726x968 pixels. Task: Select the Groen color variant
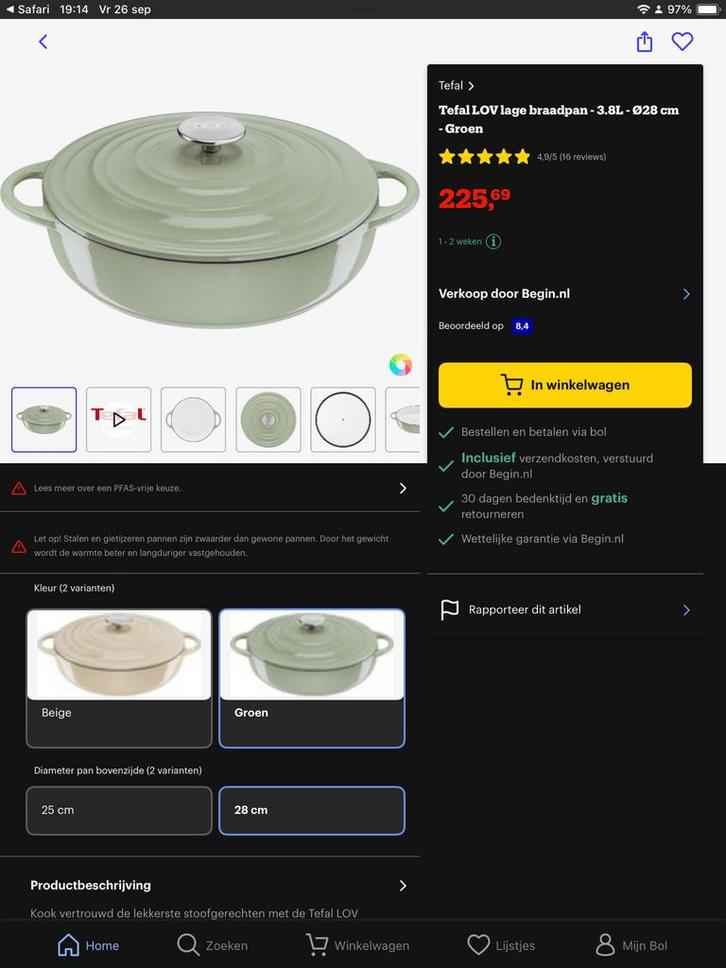click(x=312, y=678)
